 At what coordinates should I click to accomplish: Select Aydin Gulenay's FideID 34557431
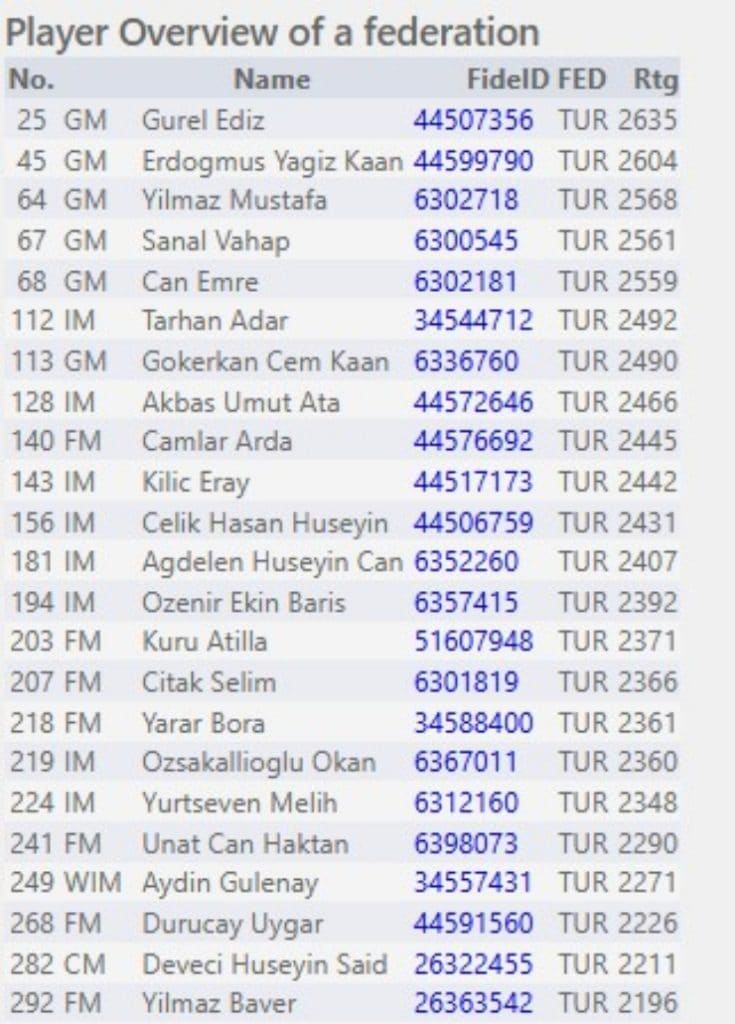pos(473,883)
